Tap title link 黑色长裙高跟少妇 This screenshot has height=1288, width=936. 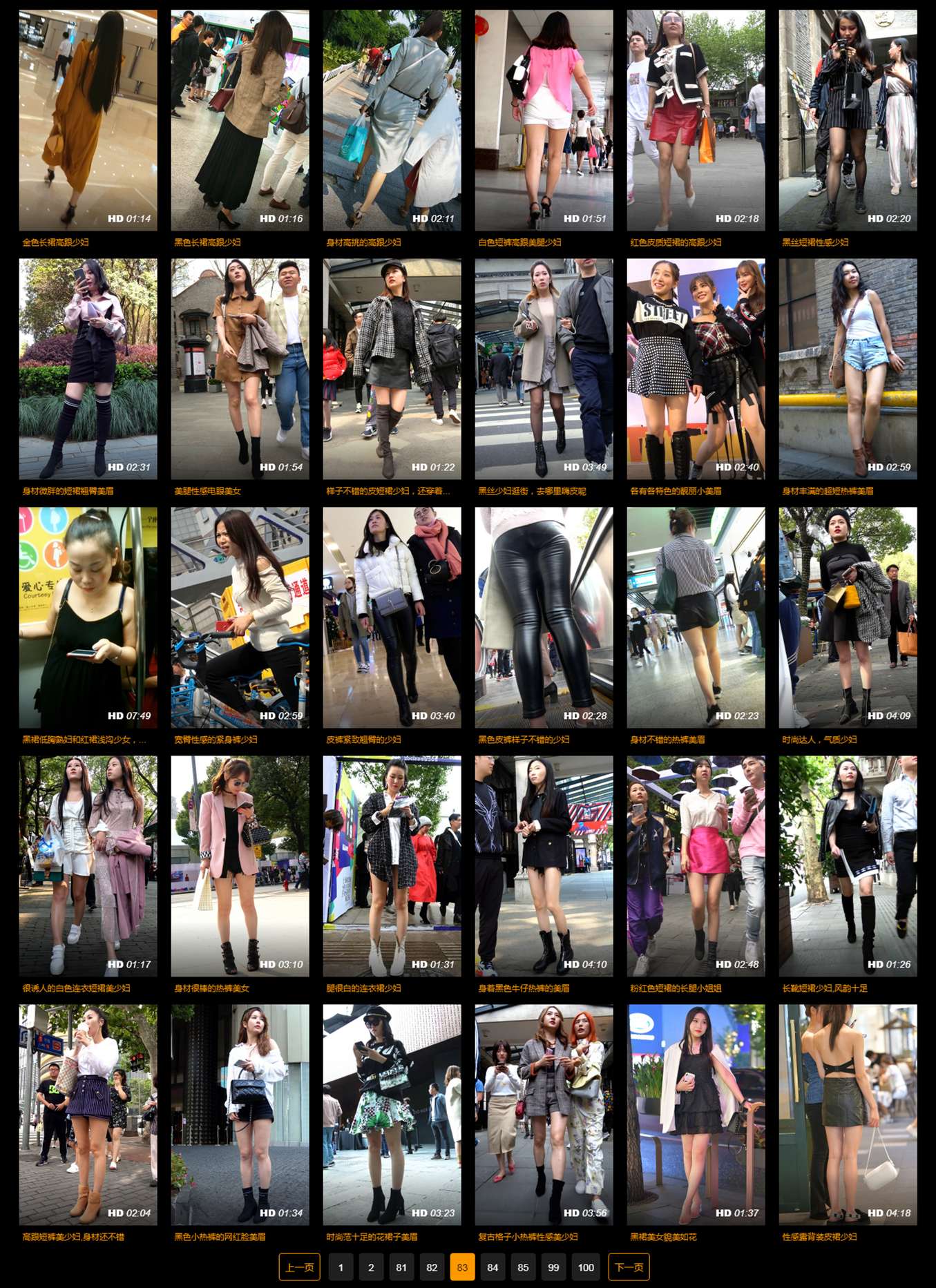point(207,242)
